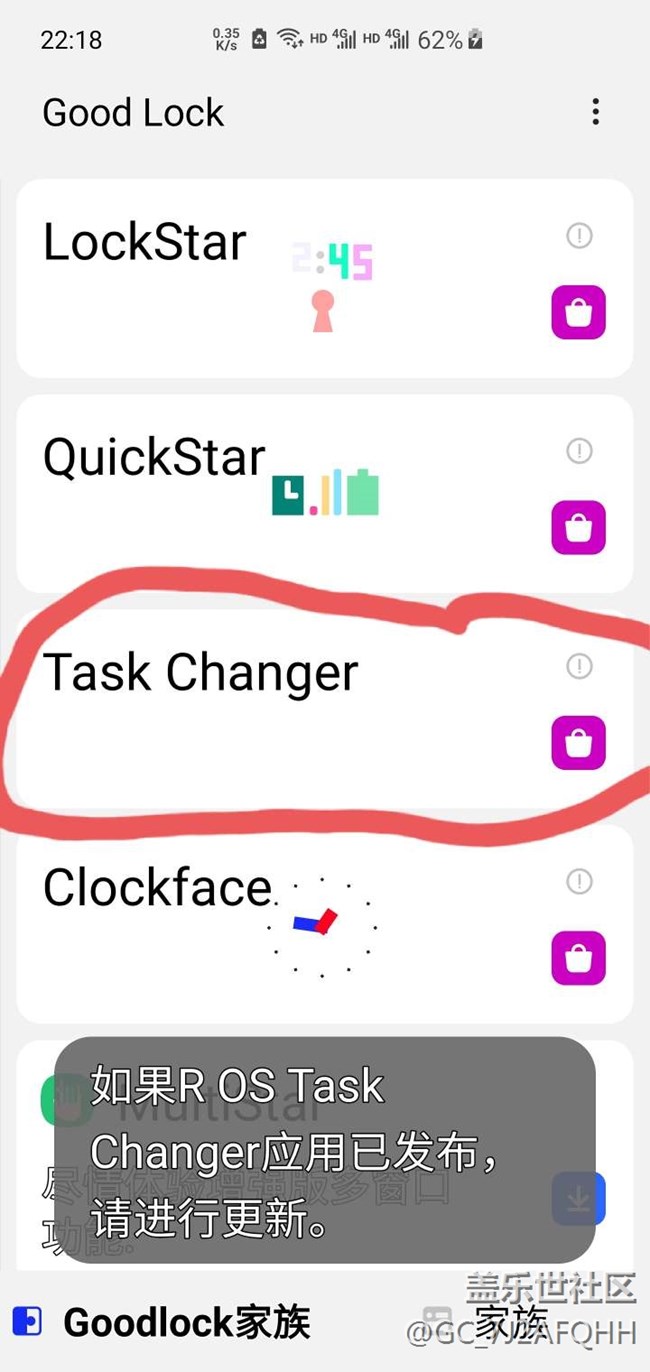Tap the store bag icon for QuickStar
The image size is (650, 1372).
coord(578,528)
